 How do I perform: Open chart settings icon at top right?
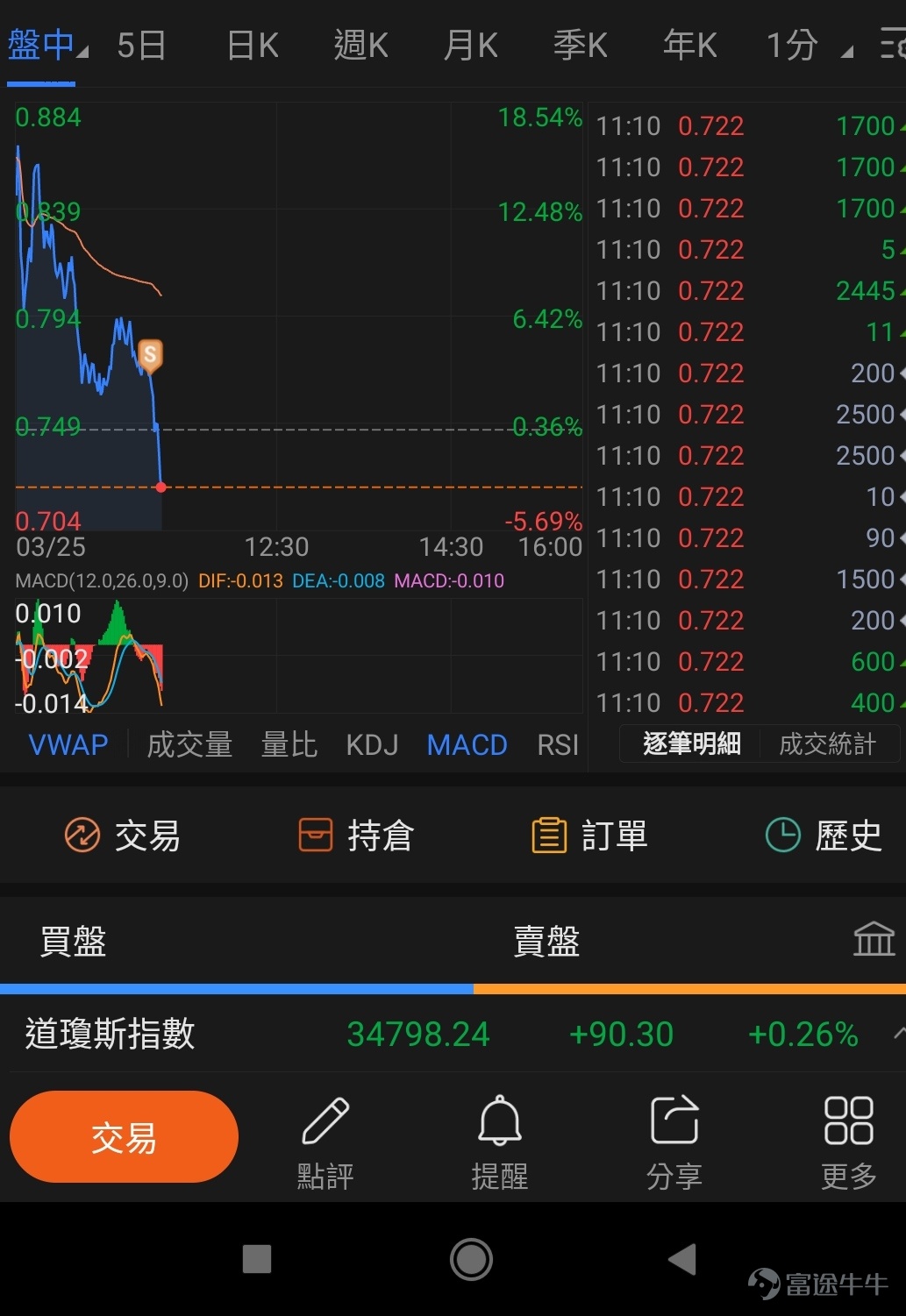pos(892,43)
